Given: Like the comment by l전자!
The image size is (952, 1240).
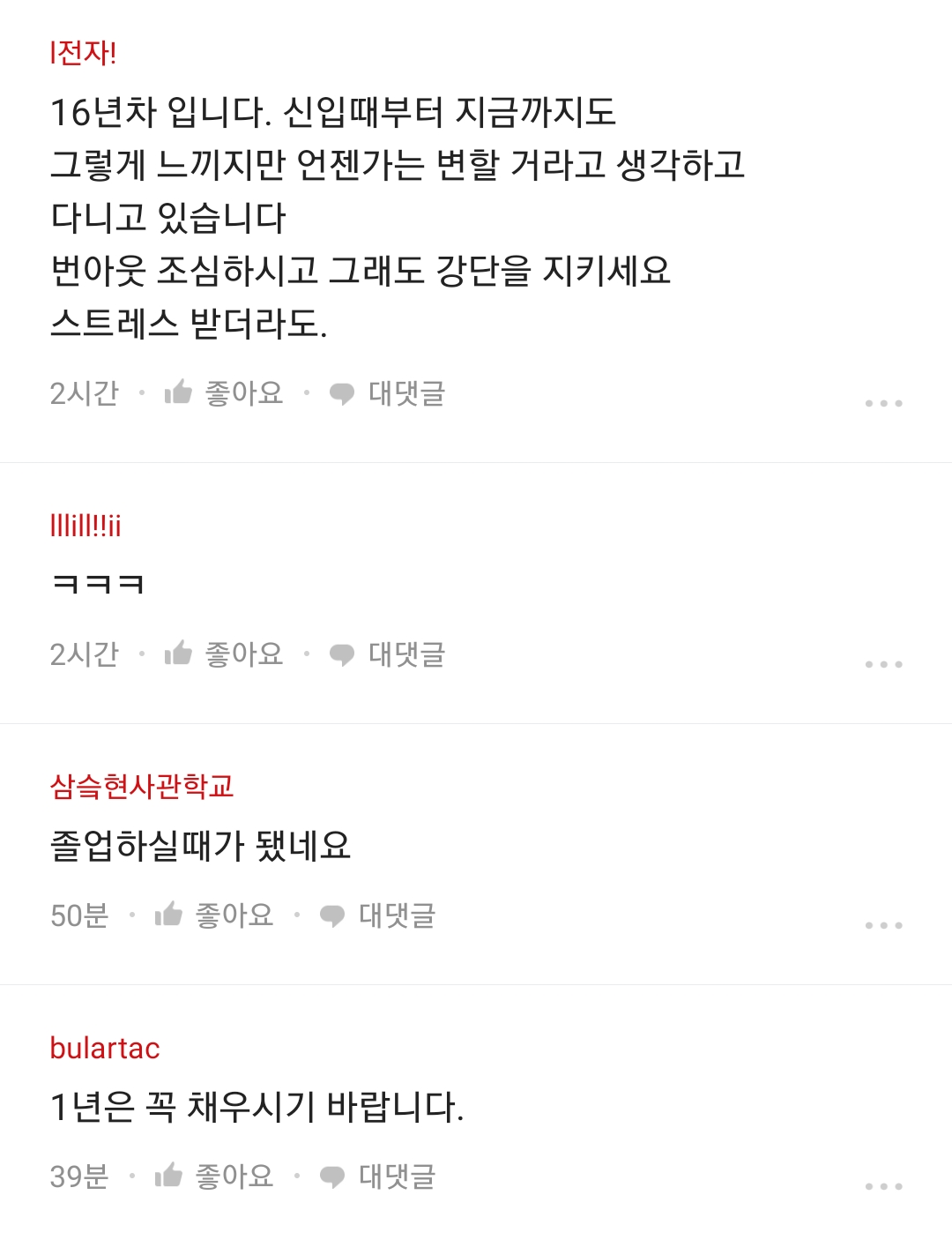Looking at the screenshot, I should pyautogui.click(x=224, y=392).
